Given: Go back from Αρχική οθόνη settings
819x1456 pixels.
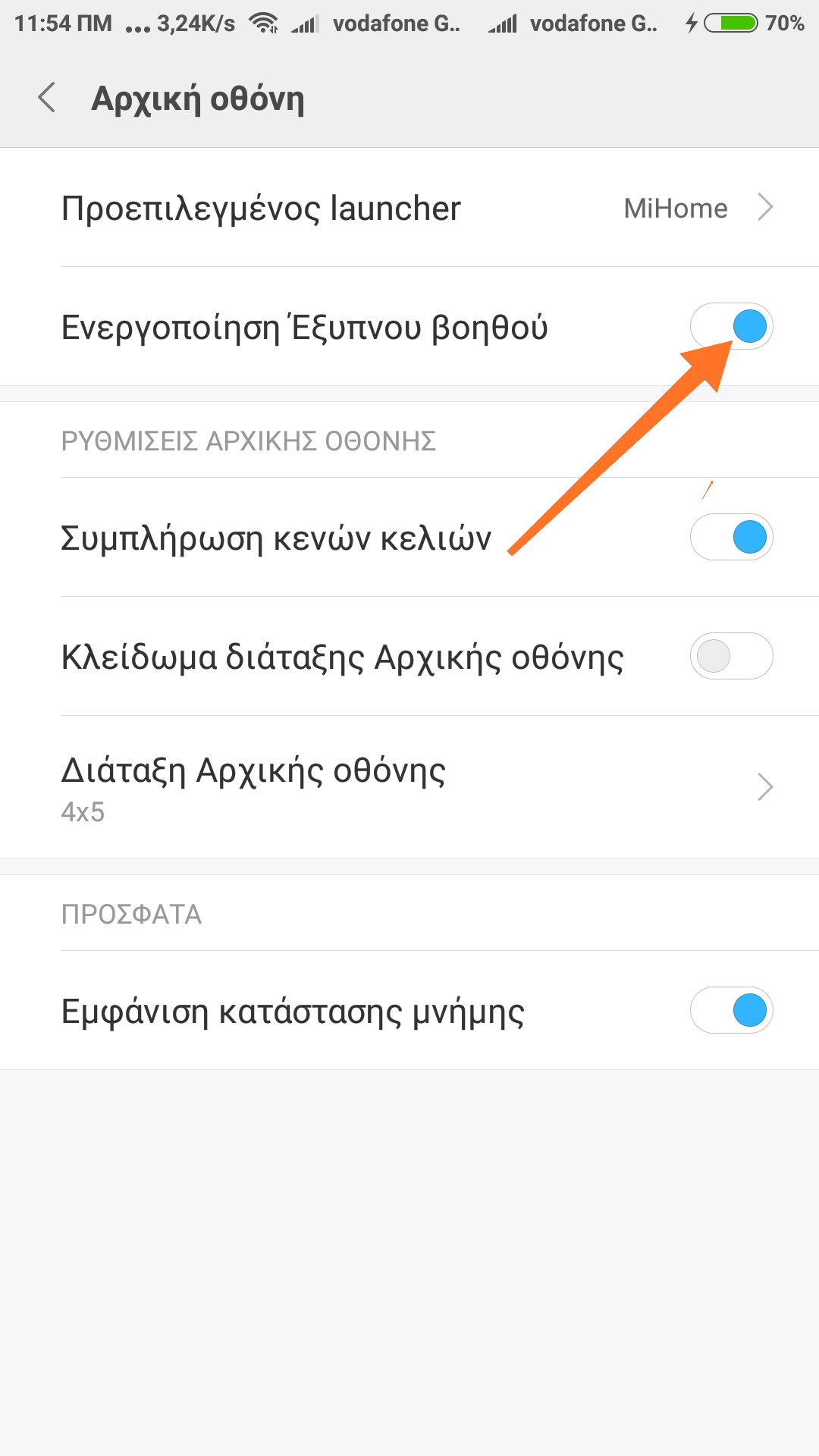Looking at the screenshot, I should [x=47, y=98].
